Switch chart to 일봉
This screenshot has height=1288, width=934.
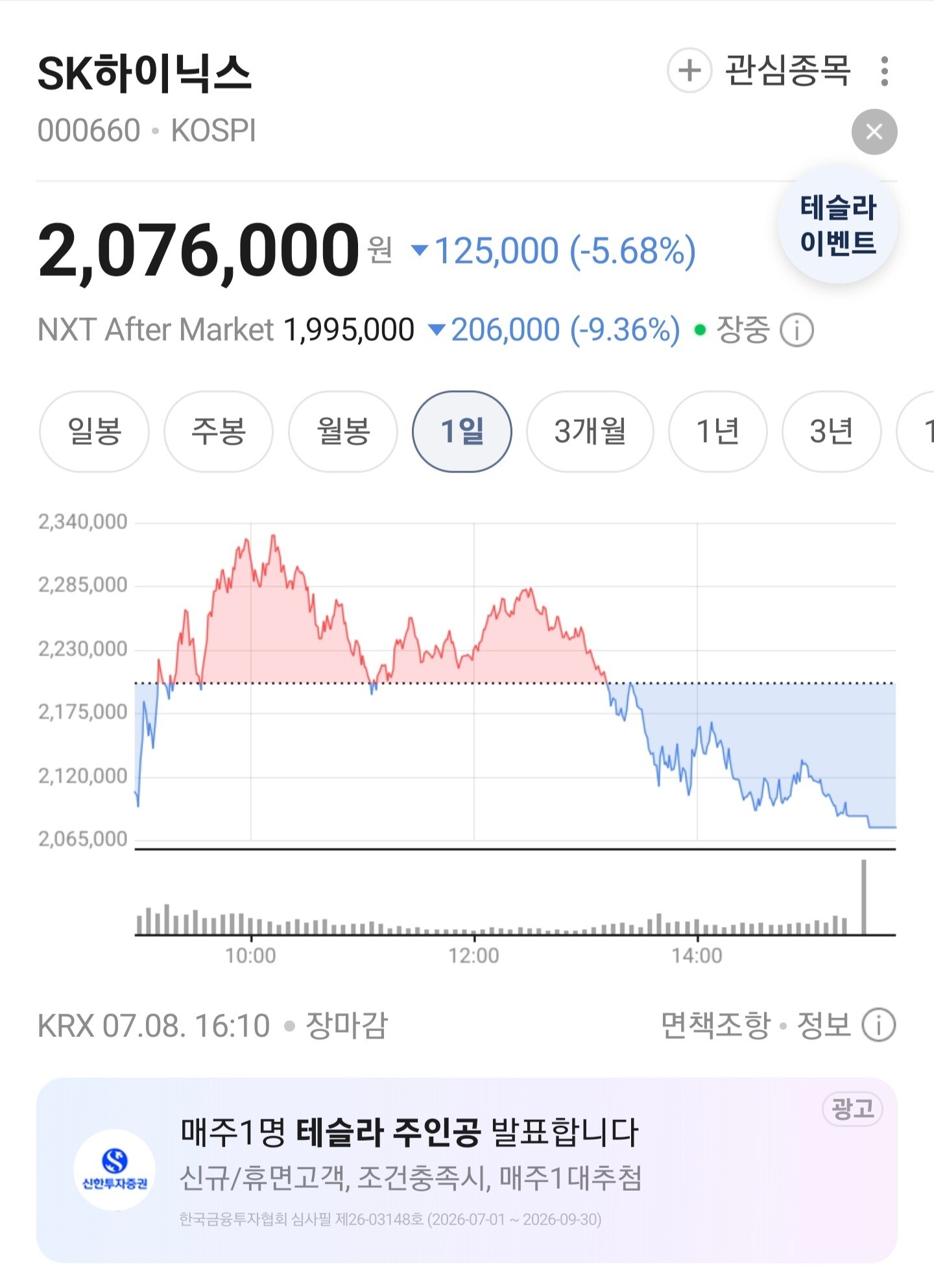[x=95, y=431]
